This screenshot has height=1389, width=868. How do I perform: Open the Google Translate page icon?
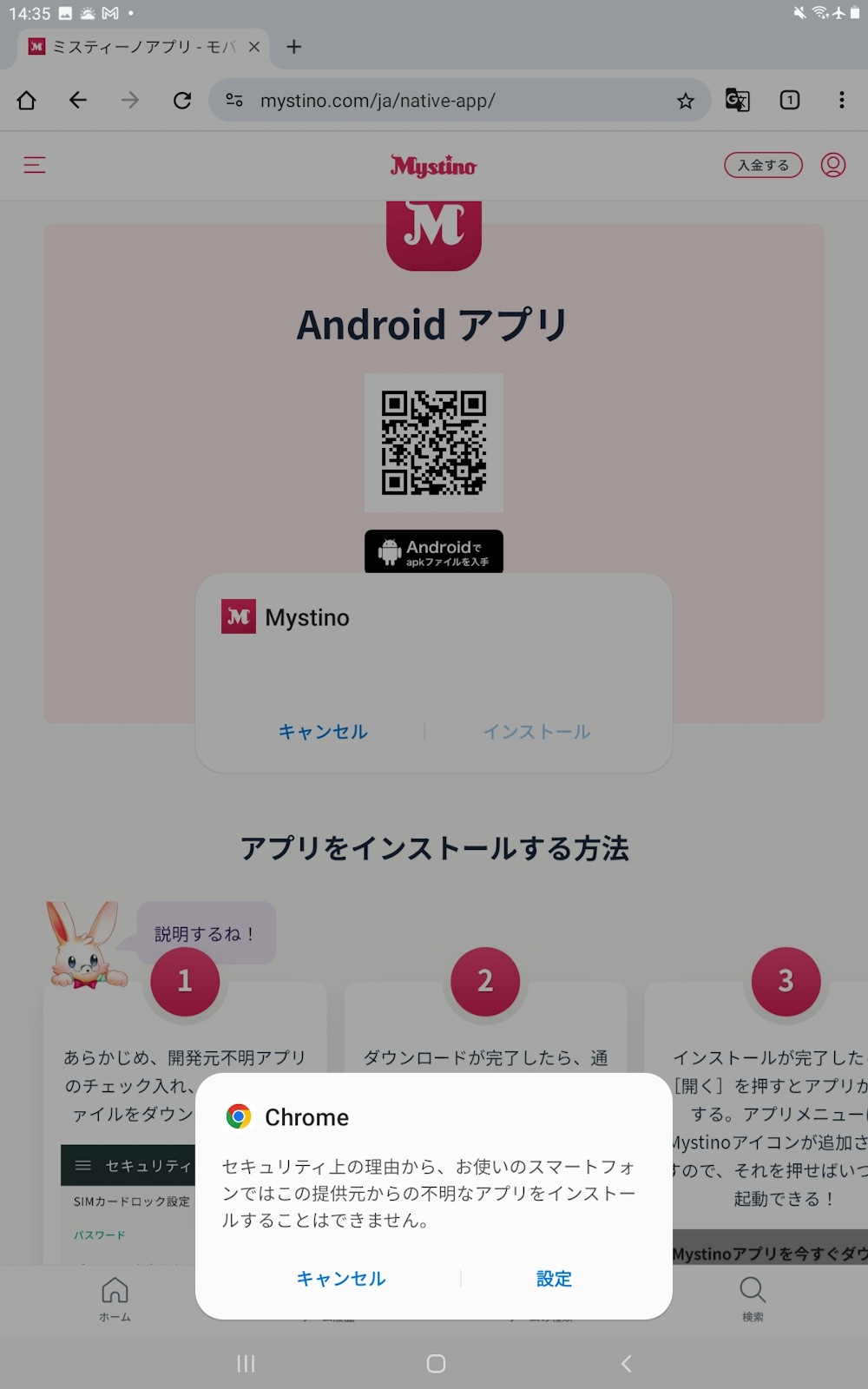click(x=738, y=101)
